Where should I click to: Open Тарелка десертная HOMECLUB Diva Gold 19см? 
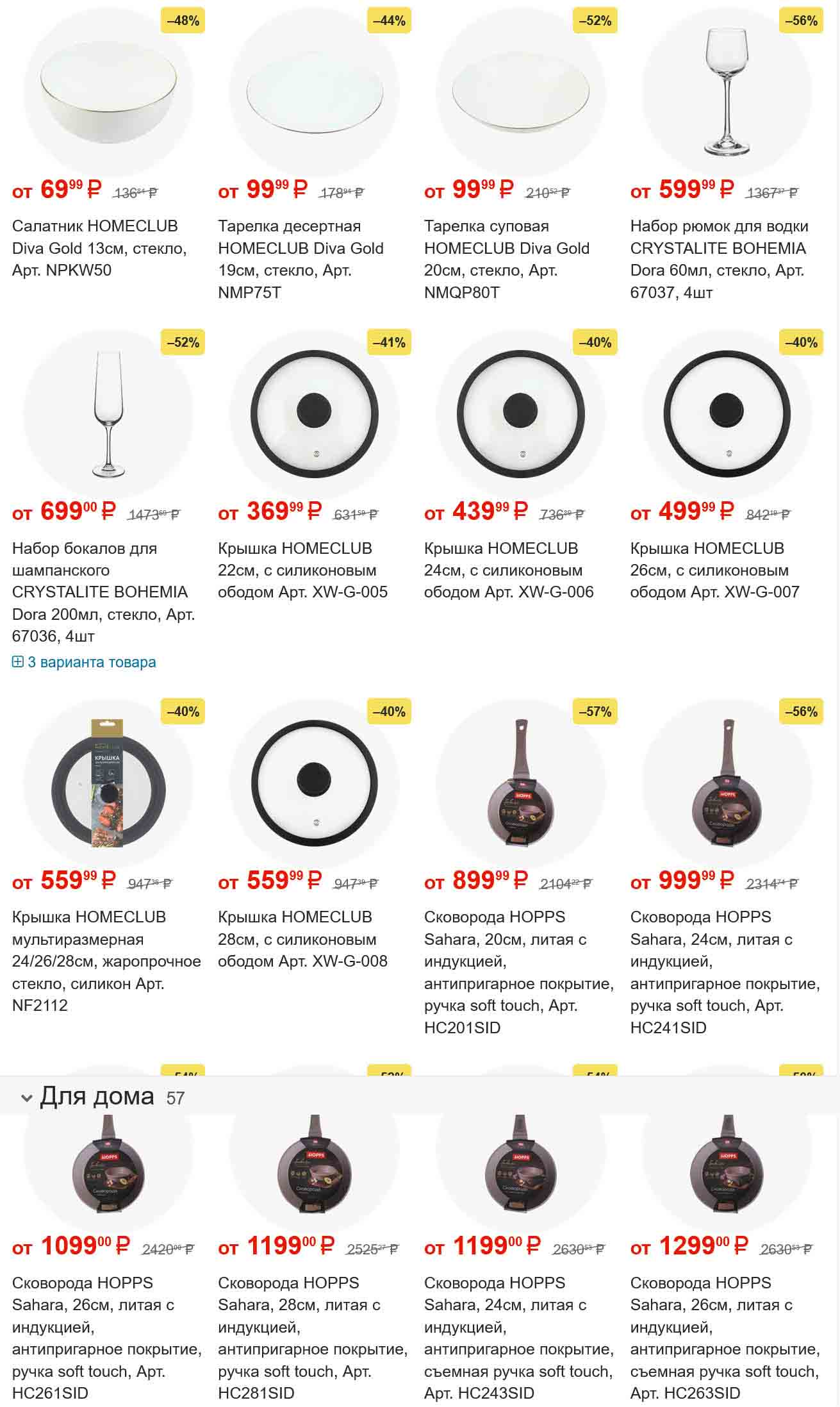coord(301,248)
